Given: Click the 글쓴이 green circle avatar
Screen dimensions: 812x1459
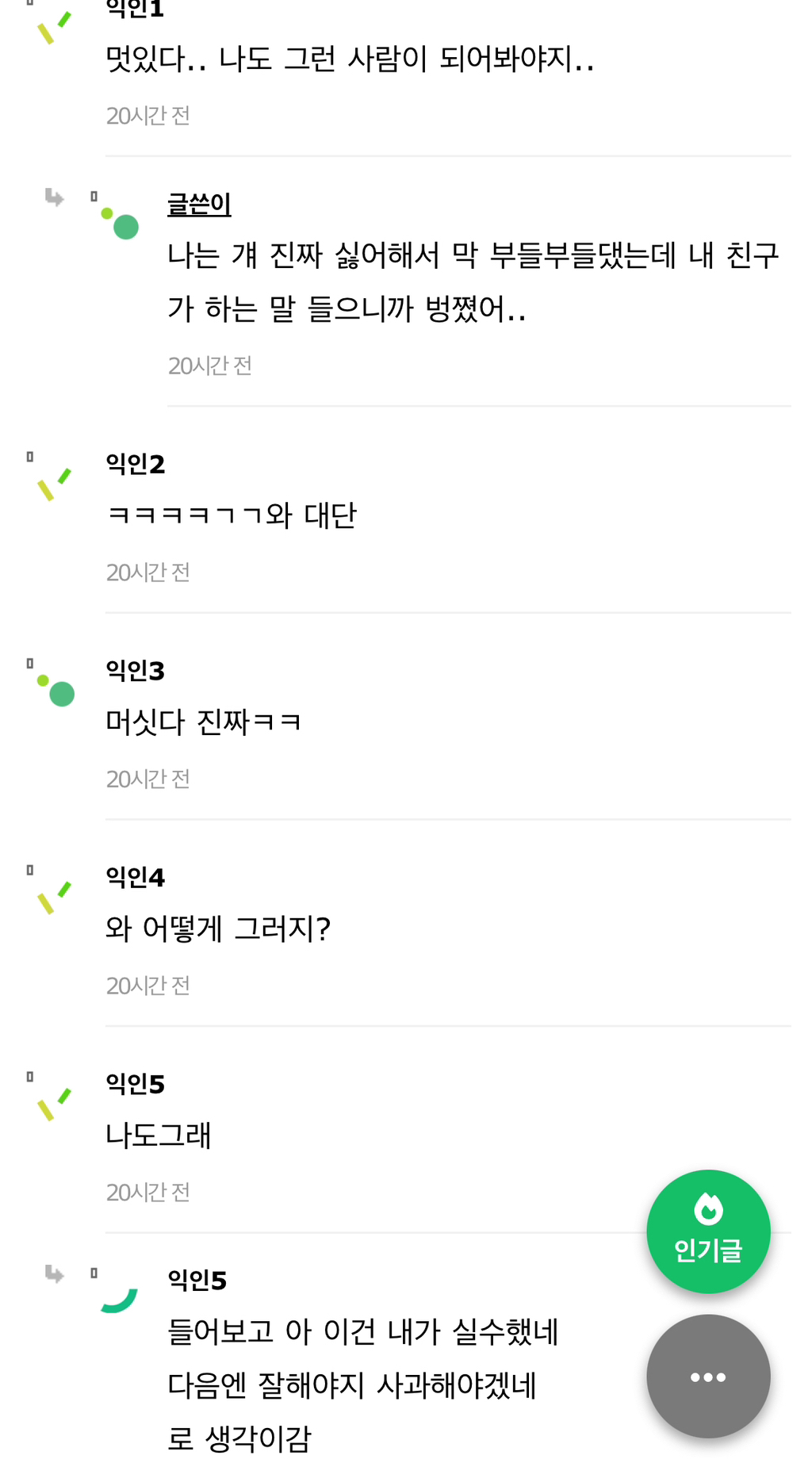Looking at the screenshot, I should coord(124,228).
